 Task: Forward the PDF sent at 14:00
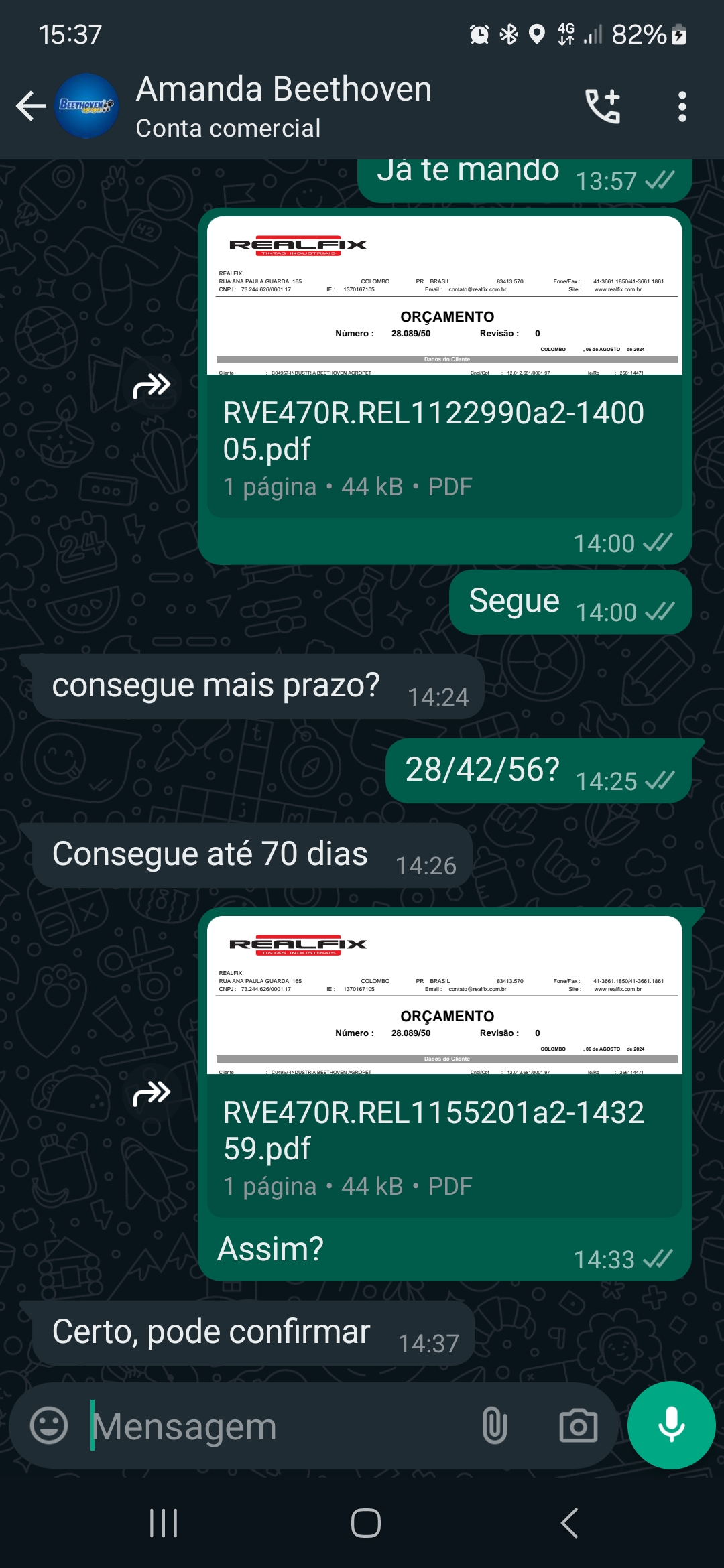pos(152,386)
